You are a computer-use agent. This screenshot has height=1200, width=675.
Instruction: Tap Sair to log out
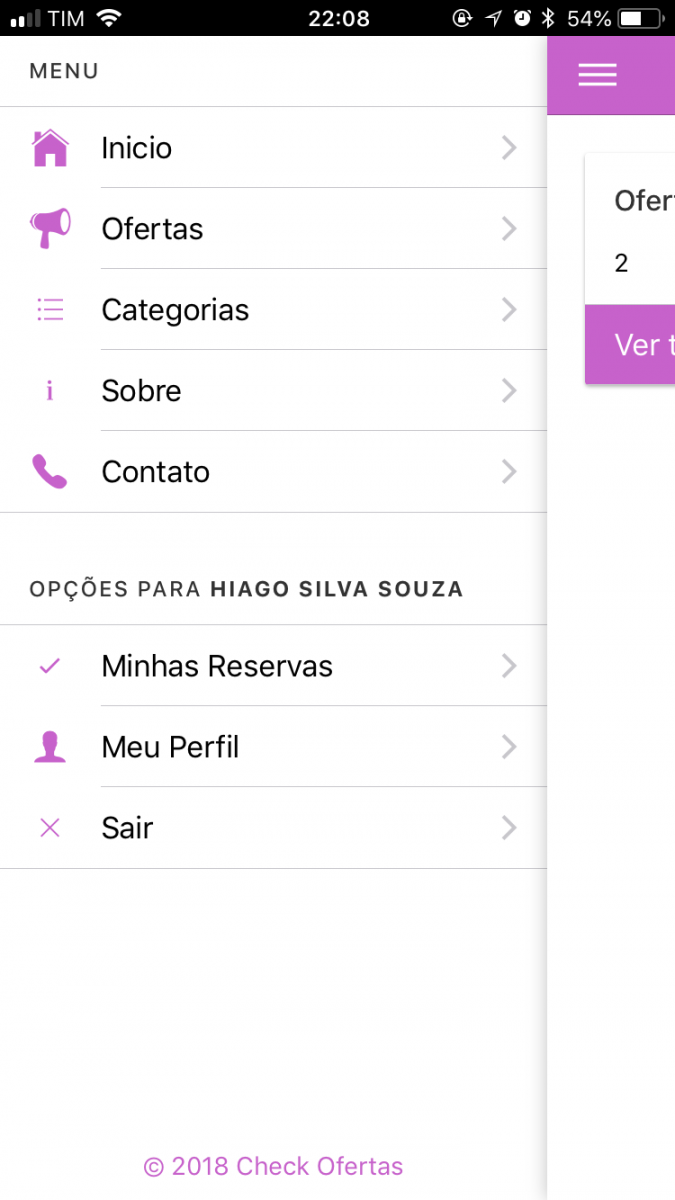[273, 828]
